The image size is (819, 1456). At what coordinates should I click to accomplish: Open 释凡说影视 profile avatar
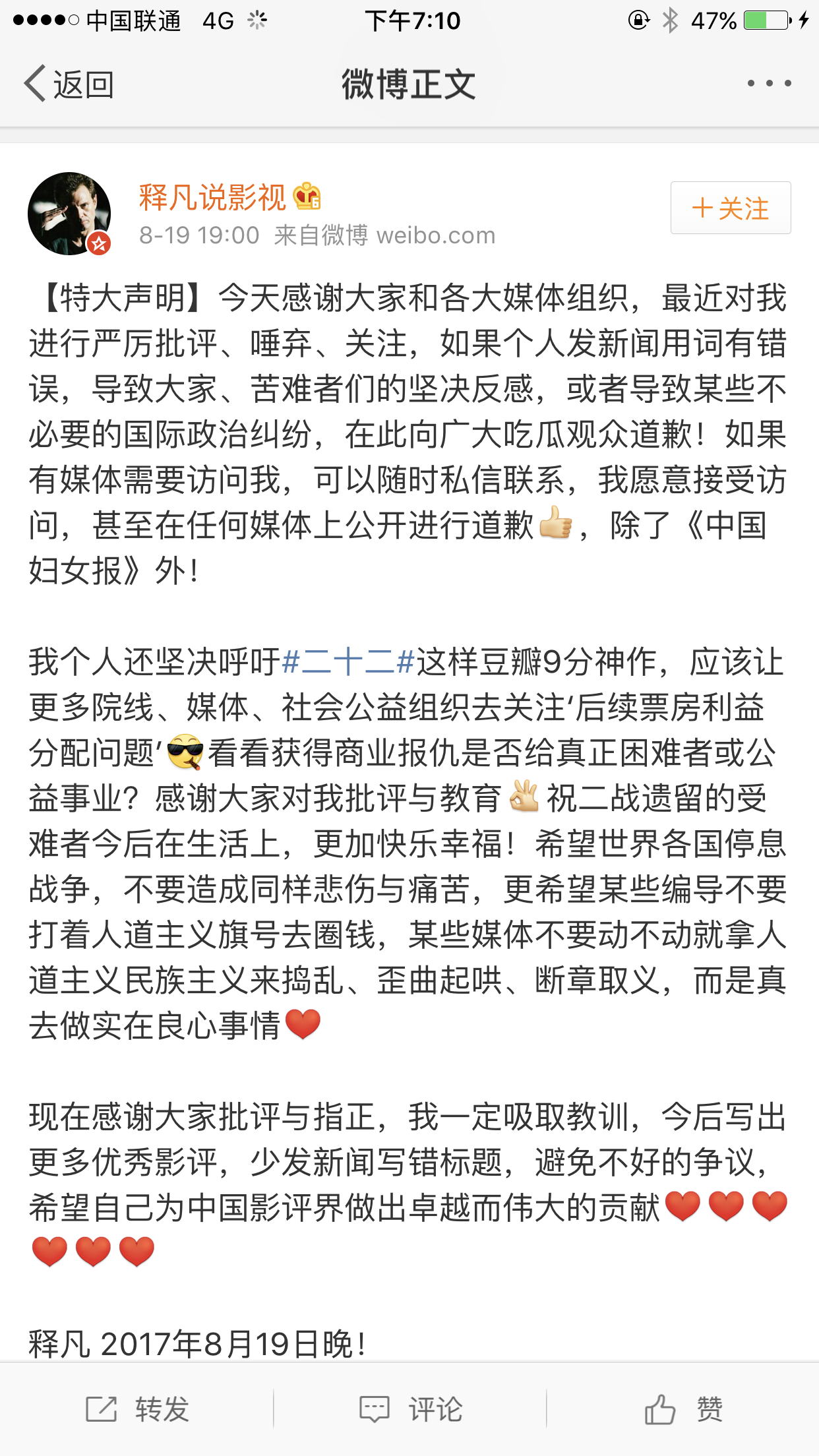tap(69, 214)
